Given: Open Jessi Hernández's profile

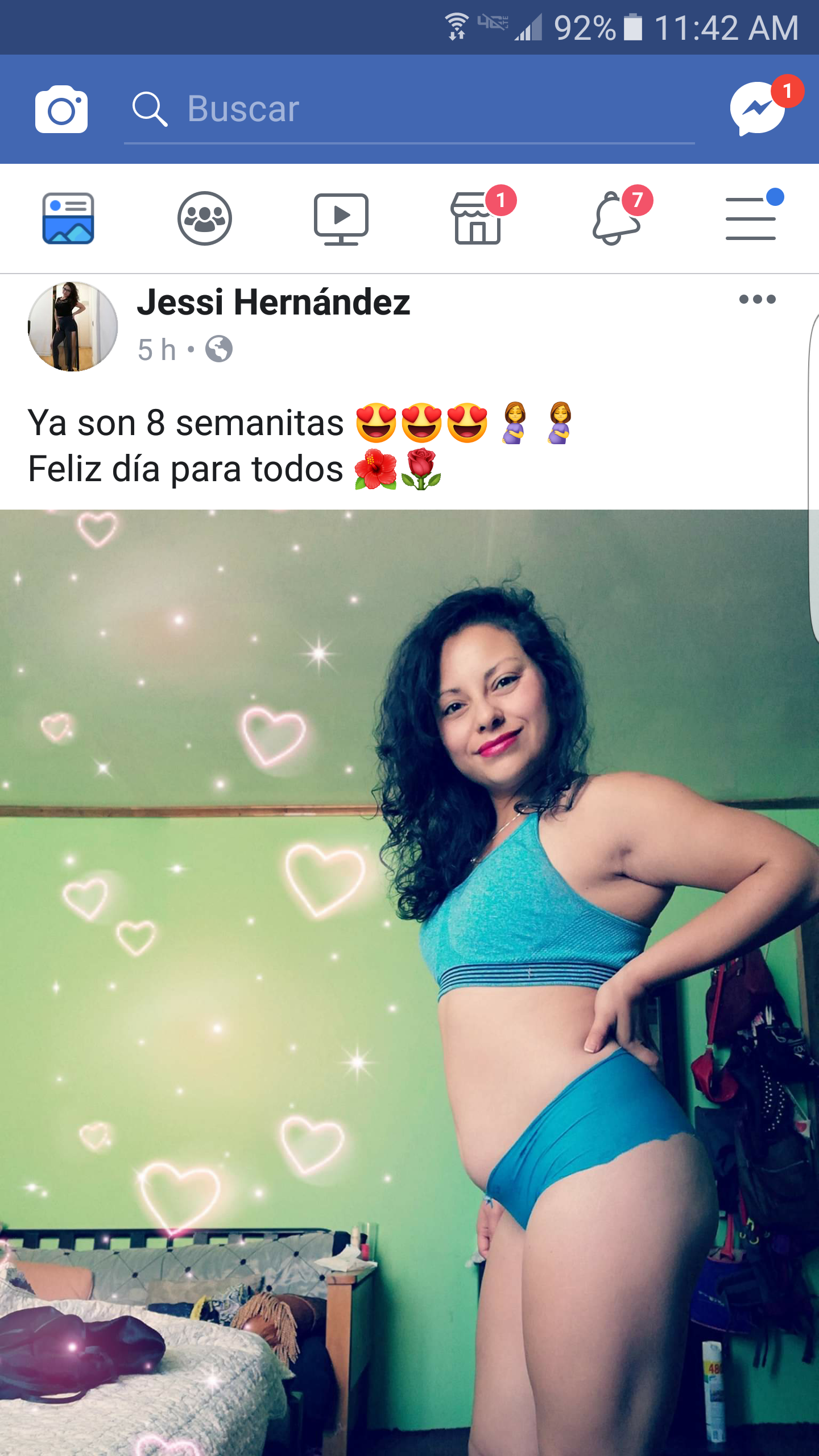Looking at the screenshot, I should 273,304.
